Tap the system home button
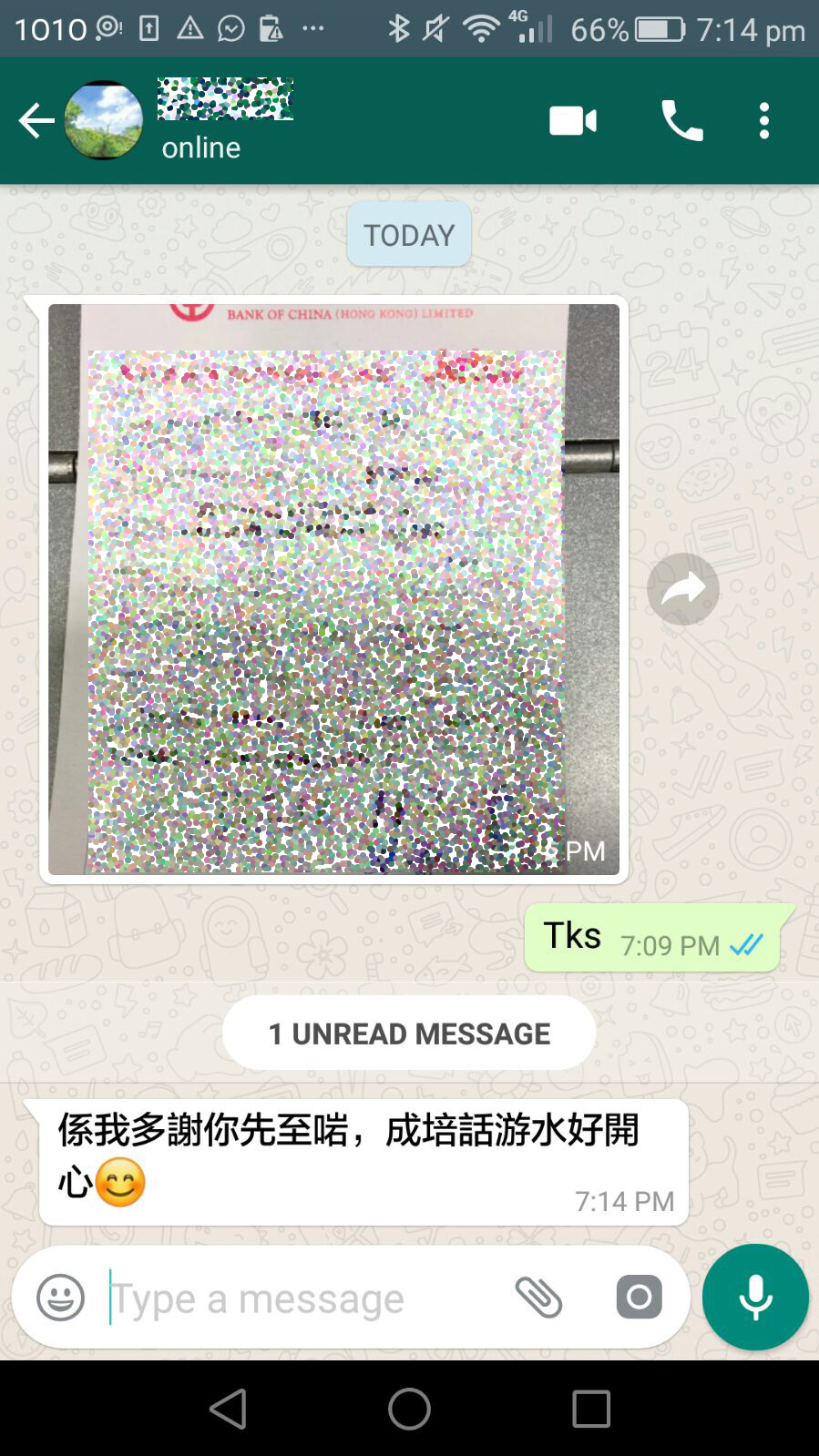The height and width of the screenshot is (1456, 819). pyautogui.click(x=409, y=1409)
